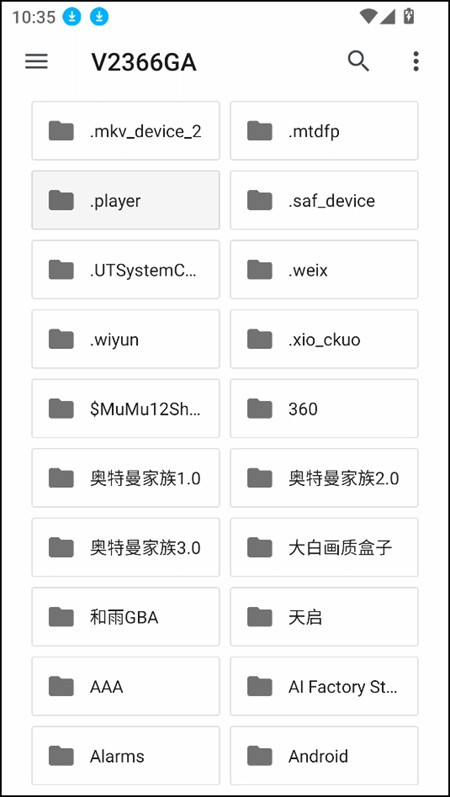Open the hamburger drawer menu
Viewport: 450px width, 797px height.
36,62
